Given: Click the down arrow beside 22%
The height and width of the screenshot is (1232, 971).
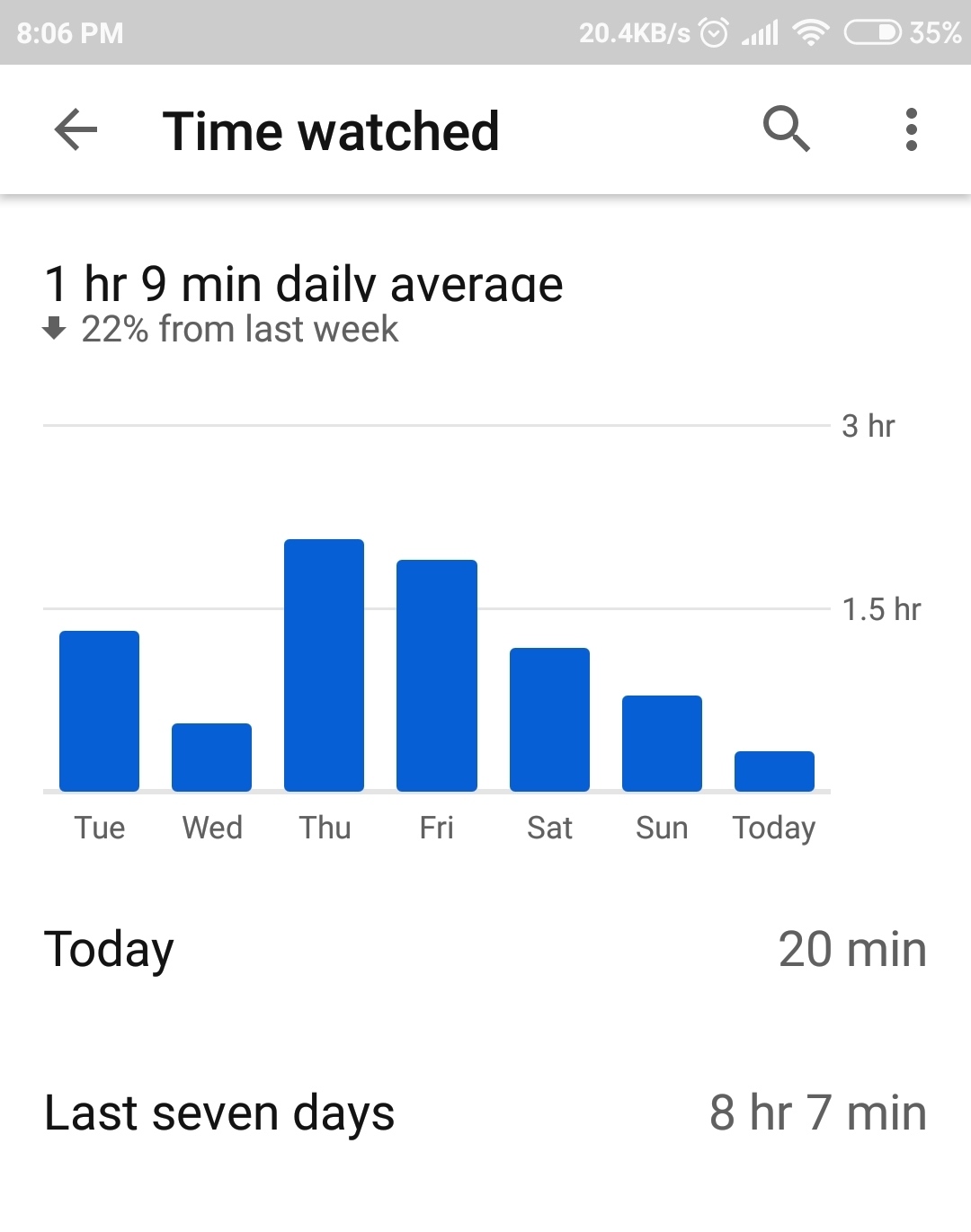Looking at the screenshot, I should pos(55,329).
